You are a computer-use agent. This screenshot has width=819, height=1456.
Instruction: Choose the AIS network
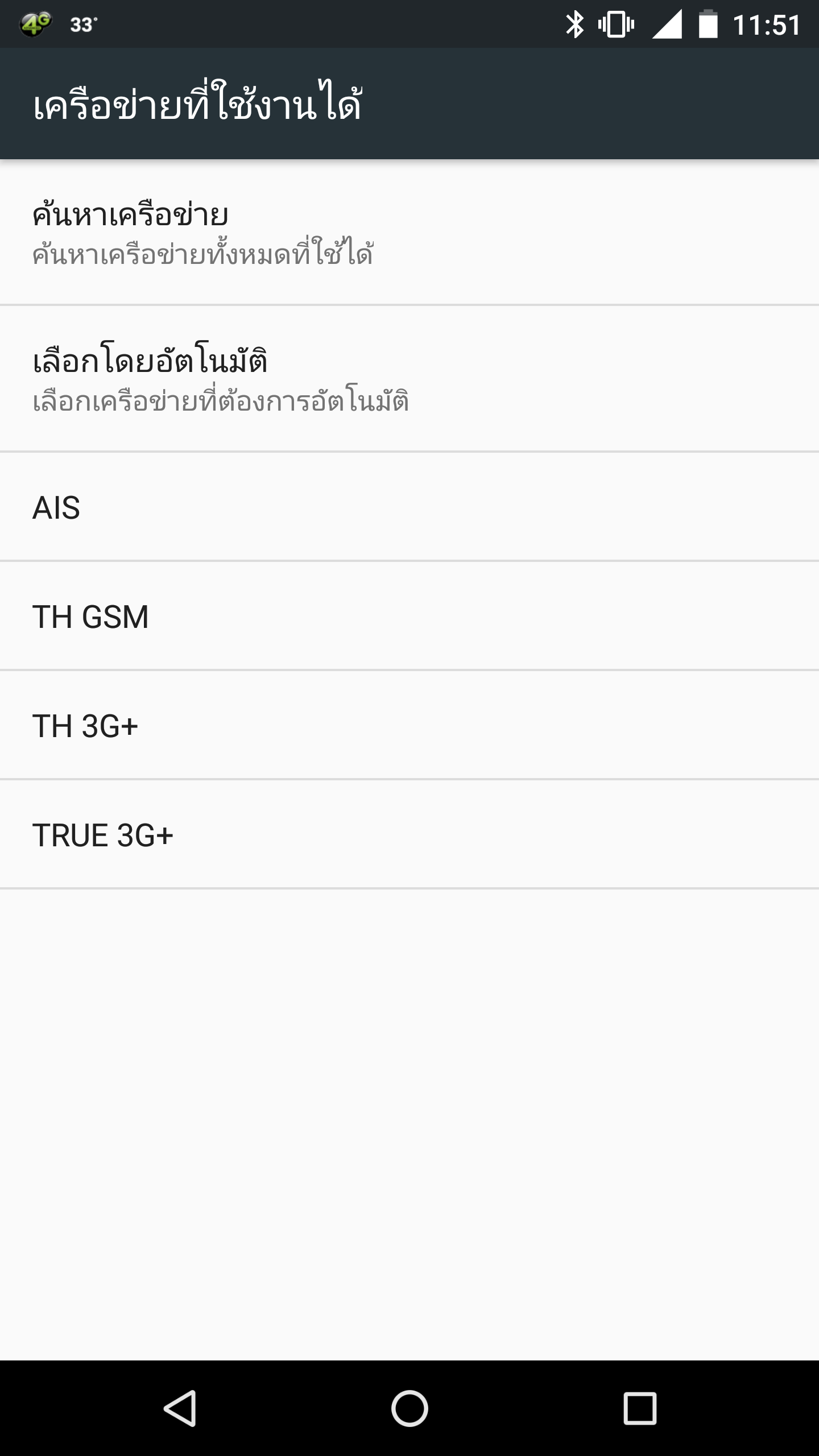[x=409, y=507]
